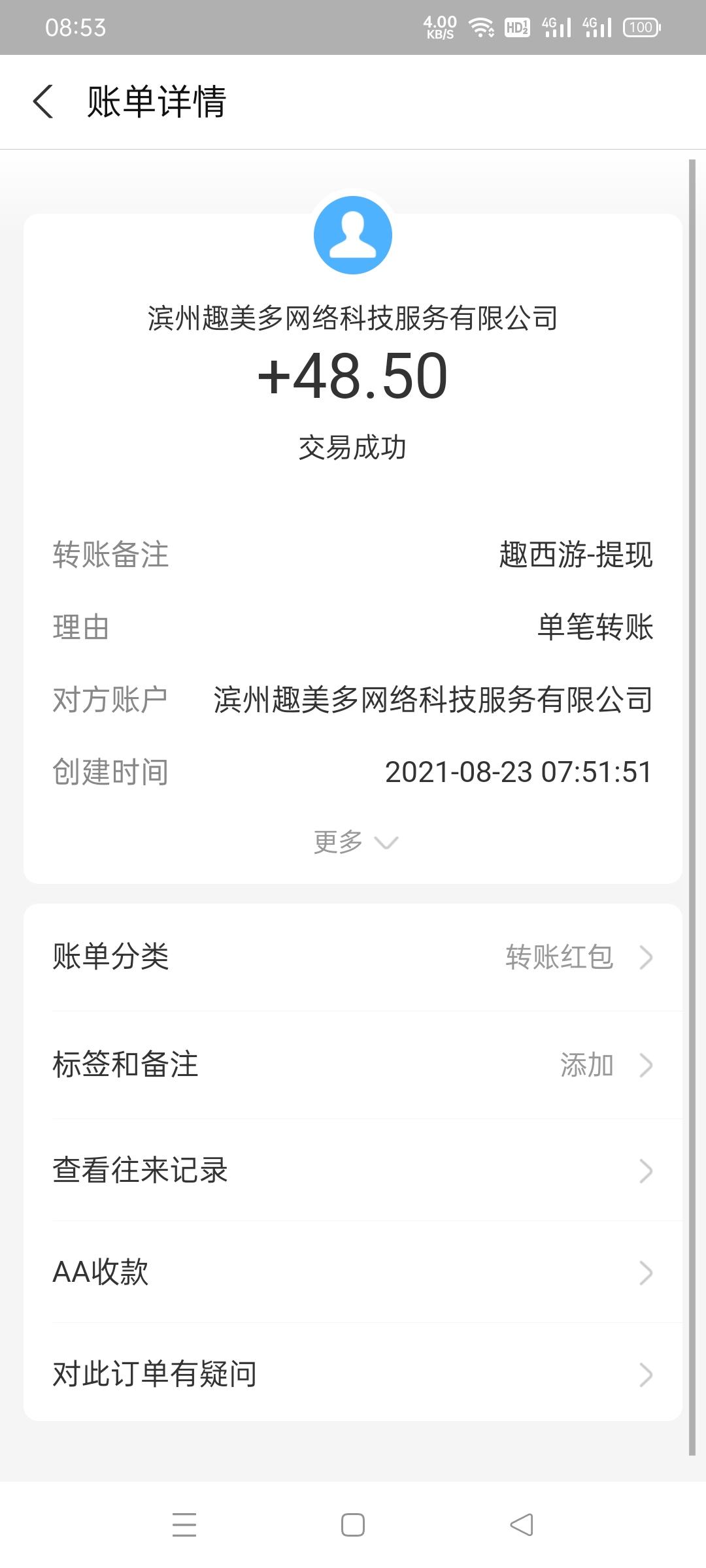The image size is (706, 1568).
Task: Open 账单分类 转账红包 row
Action: pyautogui.click(x=353, y=957)
